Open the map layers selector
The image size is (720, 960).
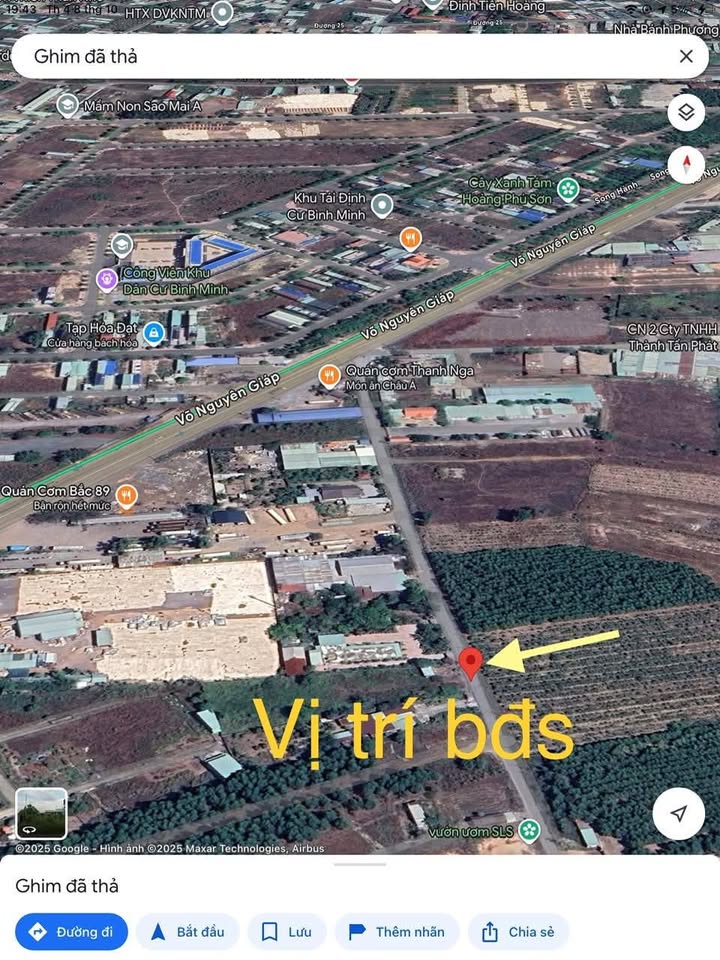point(686,112)
